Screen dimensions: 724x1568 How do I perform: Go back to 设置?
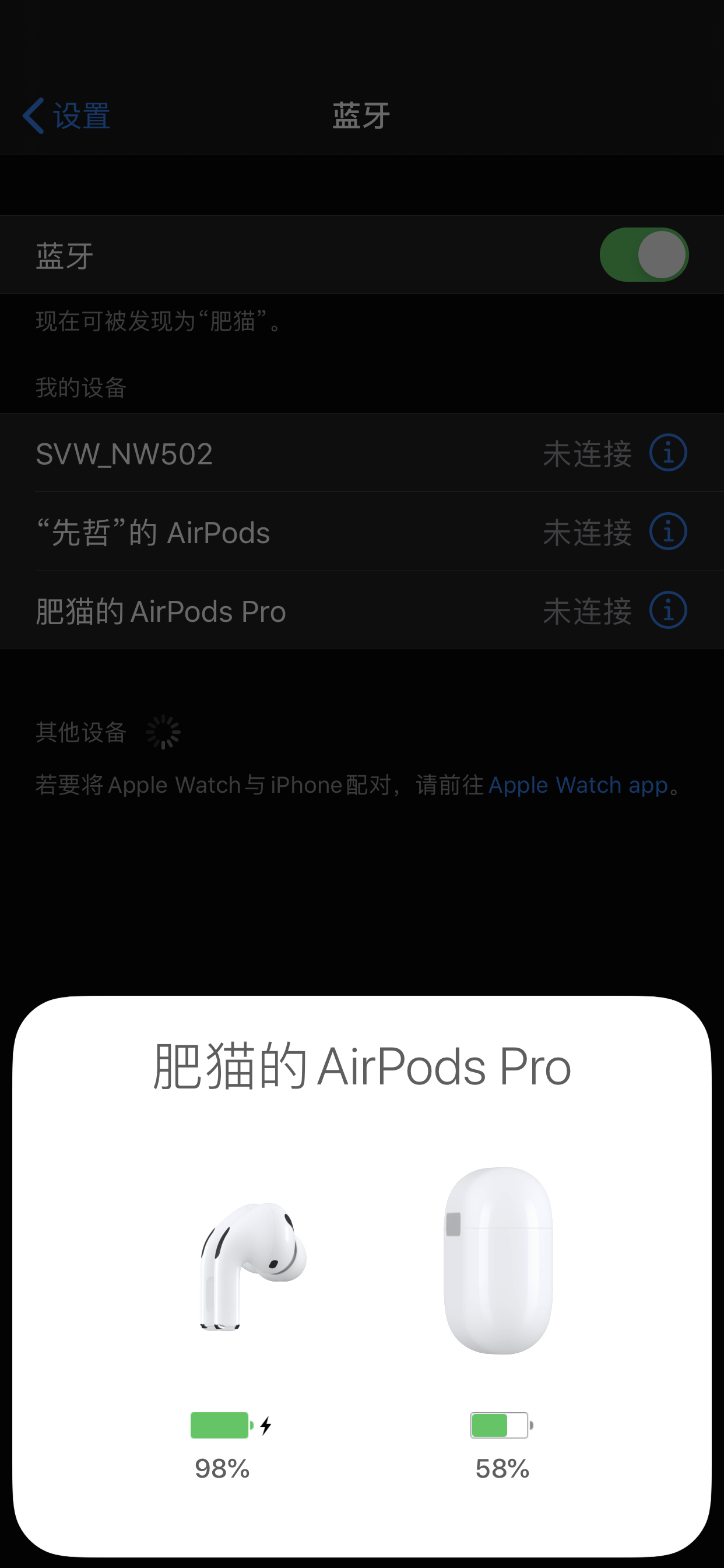pyautogui.click(x=67, y=116)
